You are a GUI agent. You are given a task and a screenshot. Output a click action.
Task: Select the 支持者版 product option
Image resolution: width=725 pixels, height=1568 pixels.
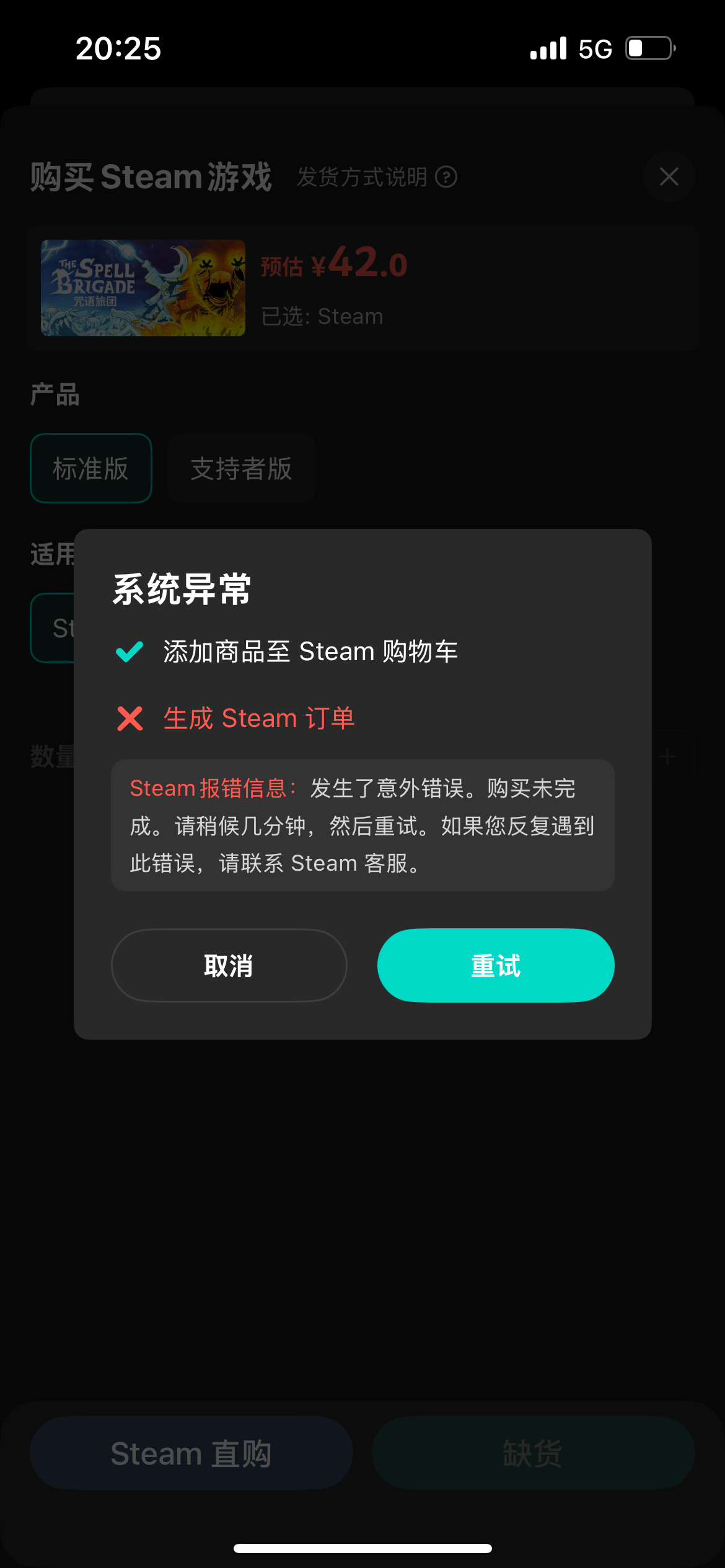pyautogui.click(x=240, y=468)
